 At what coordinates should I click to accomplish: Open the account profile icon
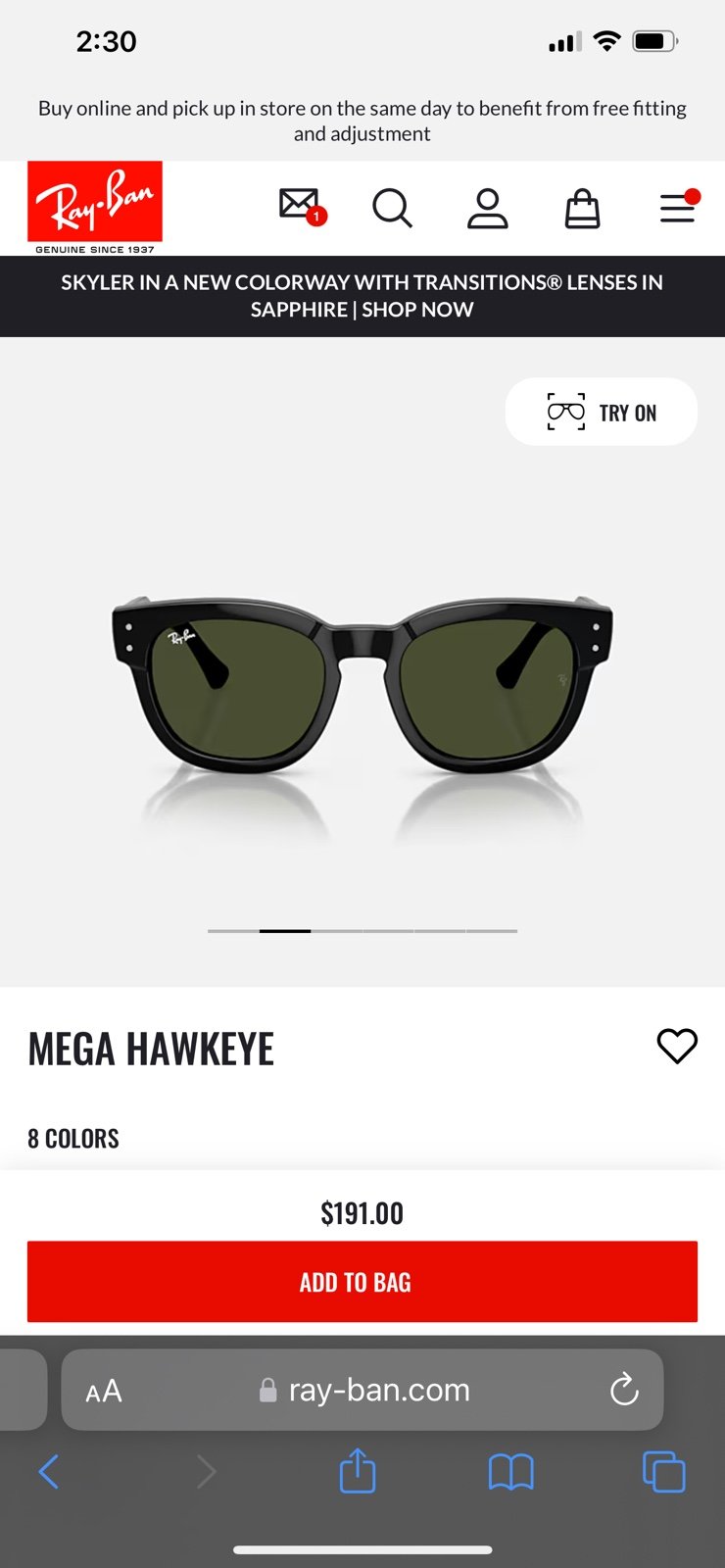(487, 208)
